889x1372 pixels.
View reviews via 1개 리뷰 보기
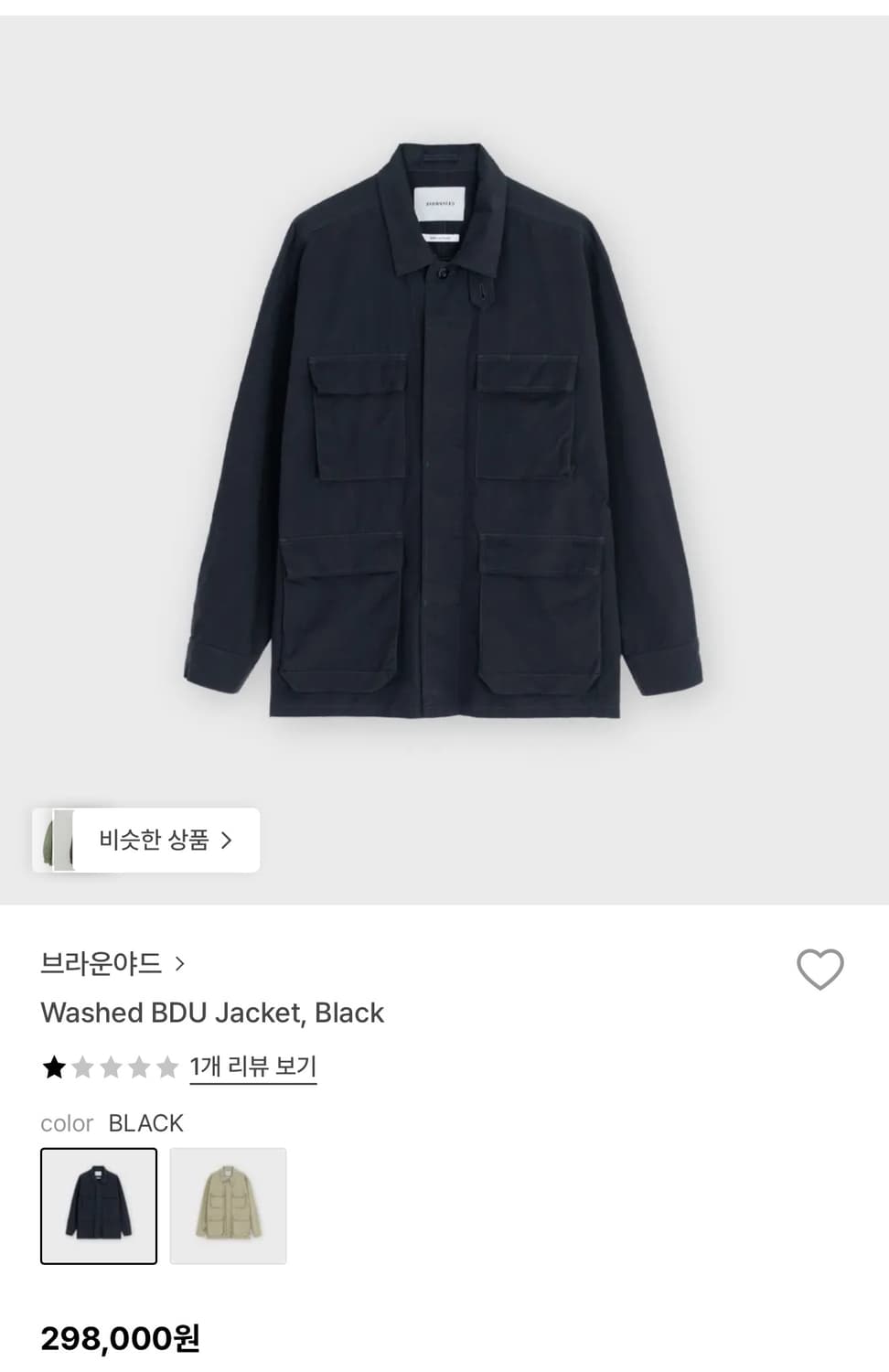coord(253,1067)
